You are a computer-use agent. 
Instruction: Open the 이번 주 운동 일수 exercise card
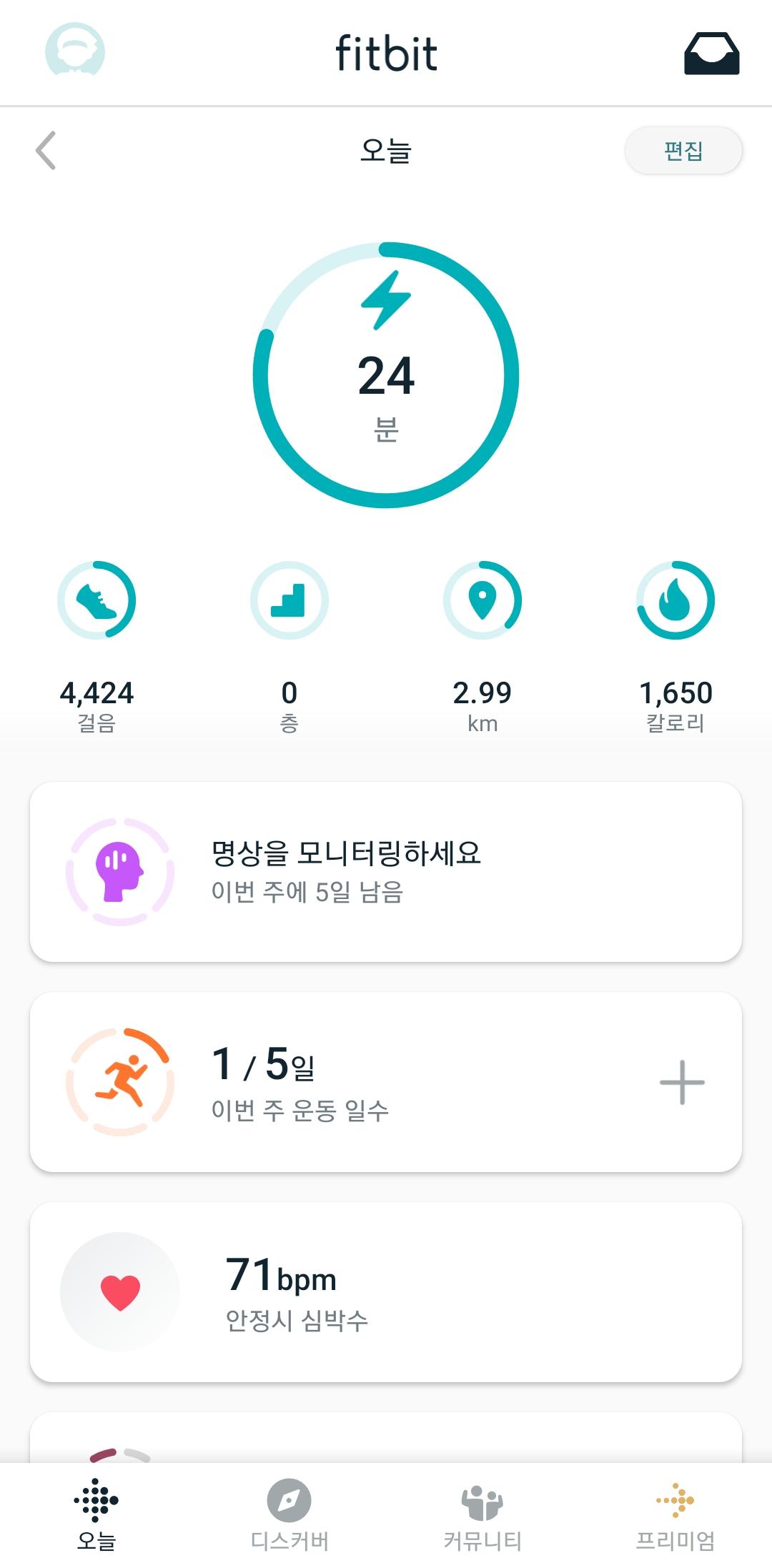[x=343, y=1082]
